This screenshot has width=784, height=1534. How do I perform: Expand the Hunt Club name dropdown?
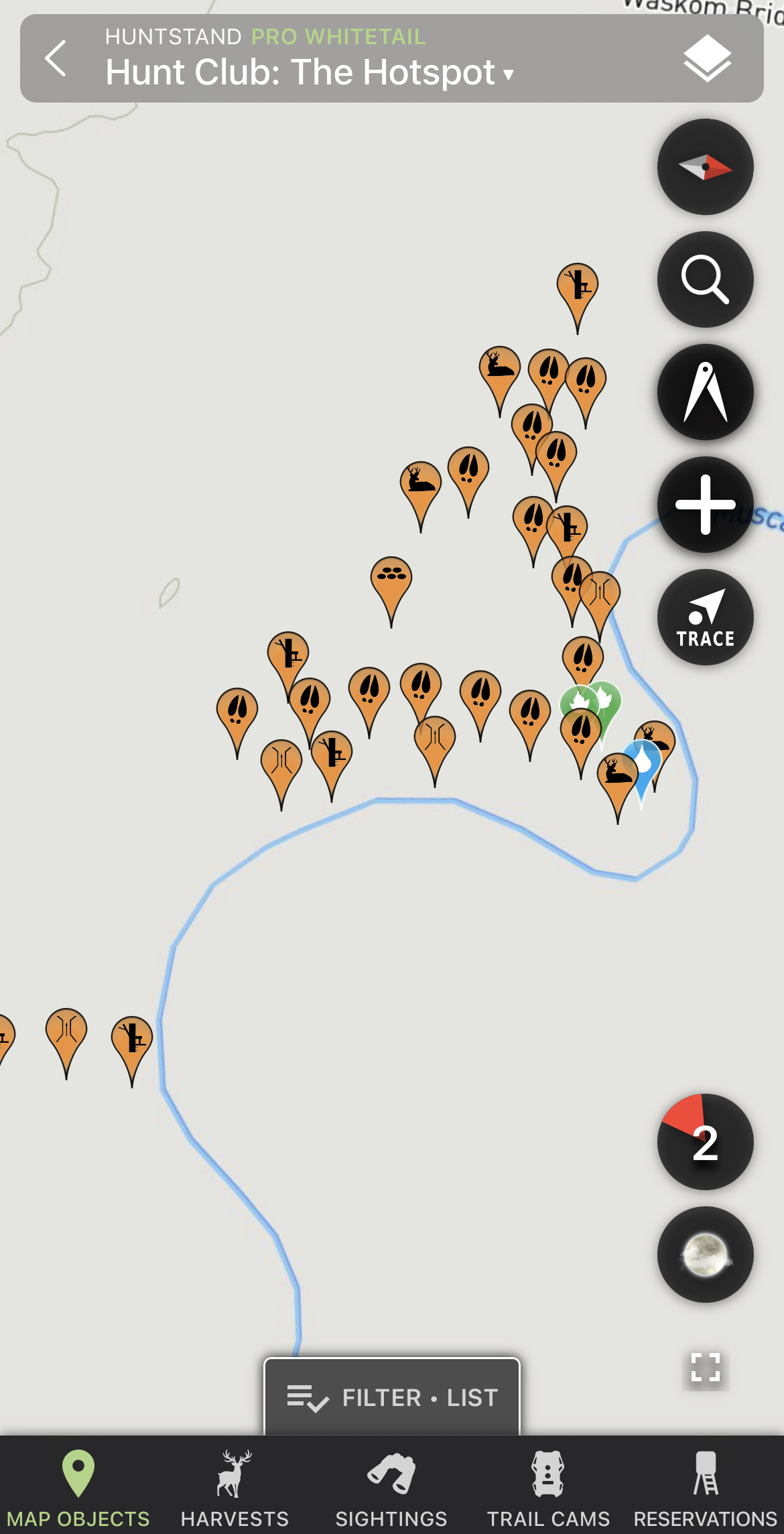point(507,75)
